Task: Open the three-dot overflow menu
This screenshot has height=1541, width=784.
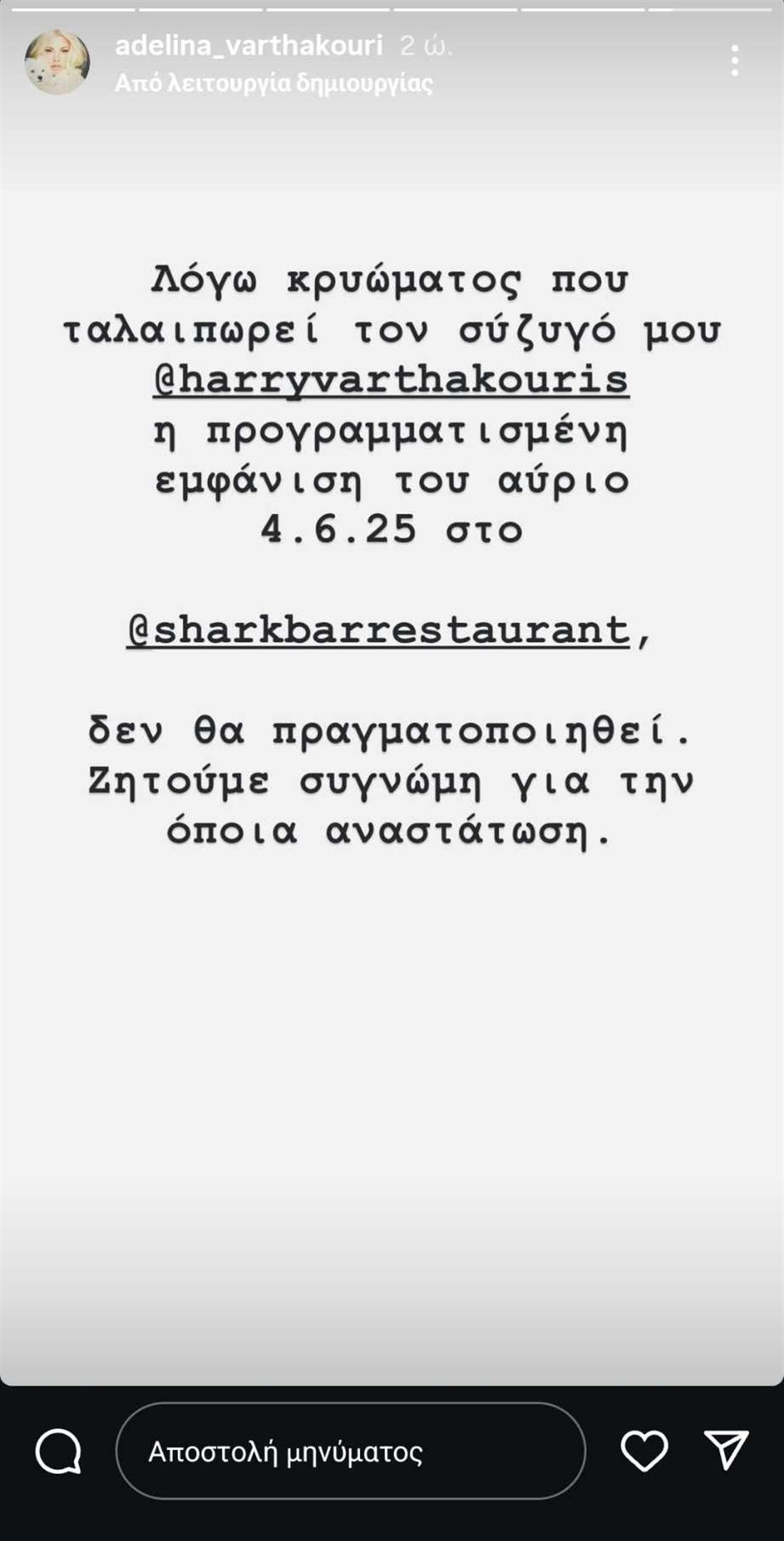Action: 735,61
